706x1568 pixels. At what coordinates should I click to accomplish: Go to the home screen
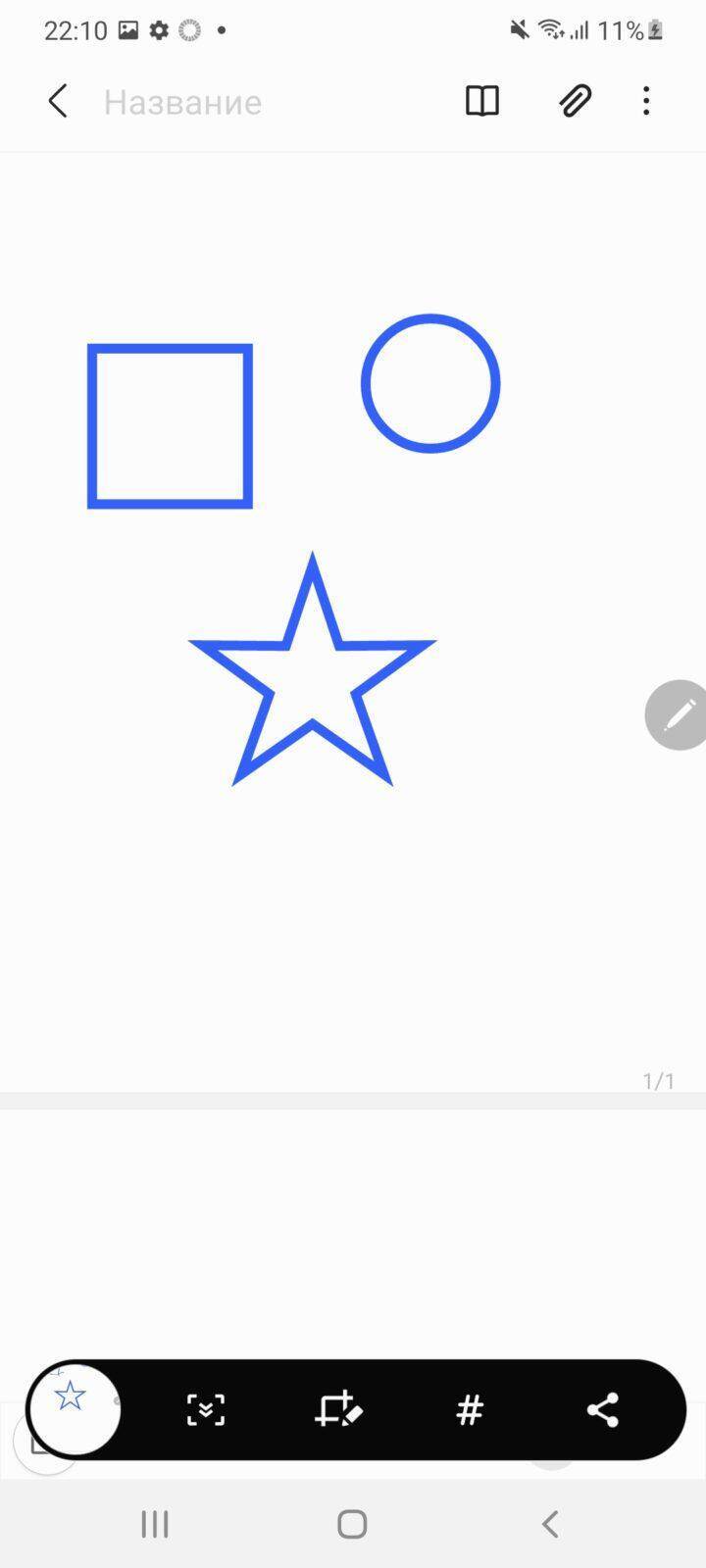(352, 1524)
